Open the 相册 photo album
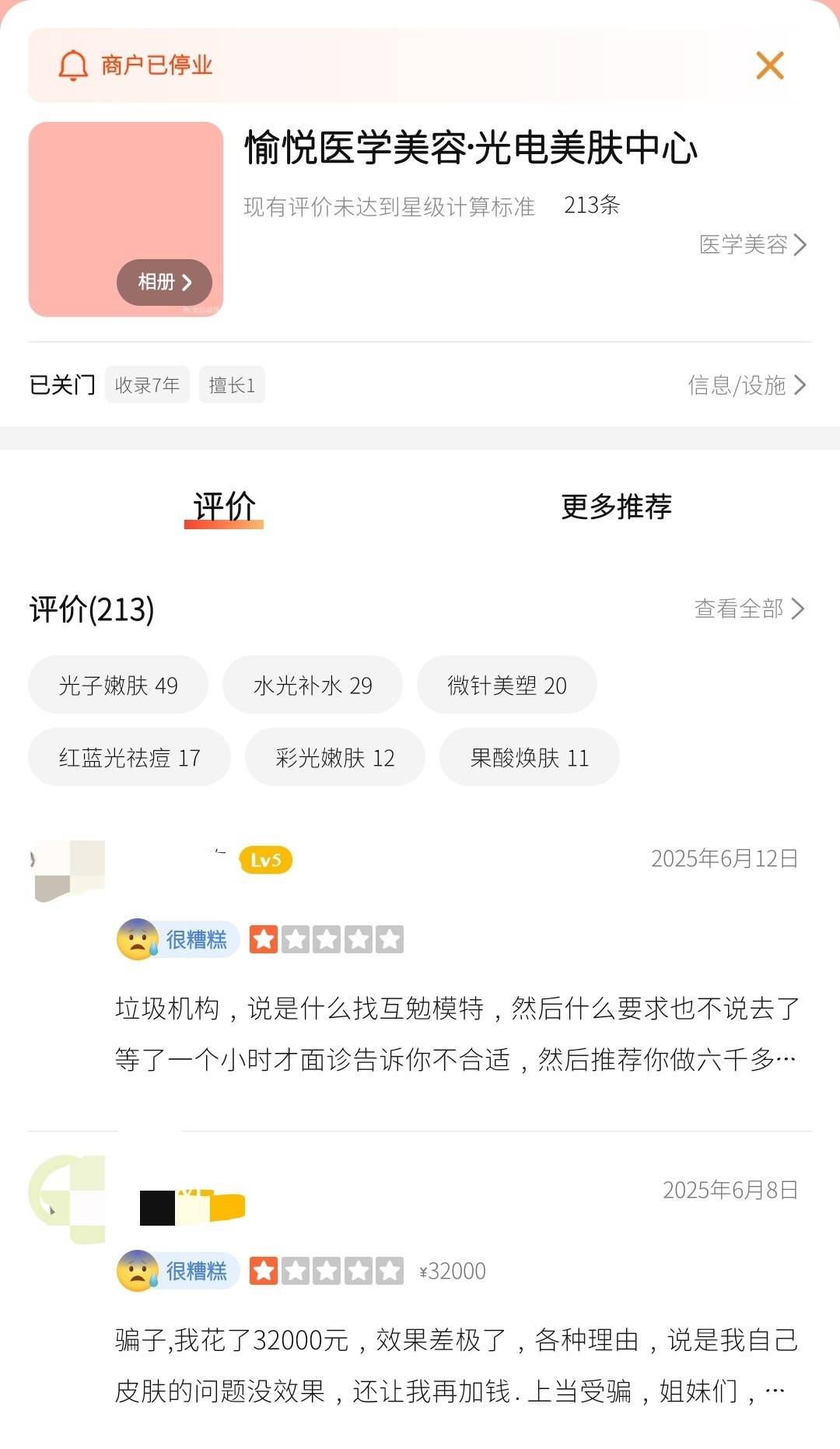The height and width of the screenshot is (1449, 840). [x=164, y=282]
